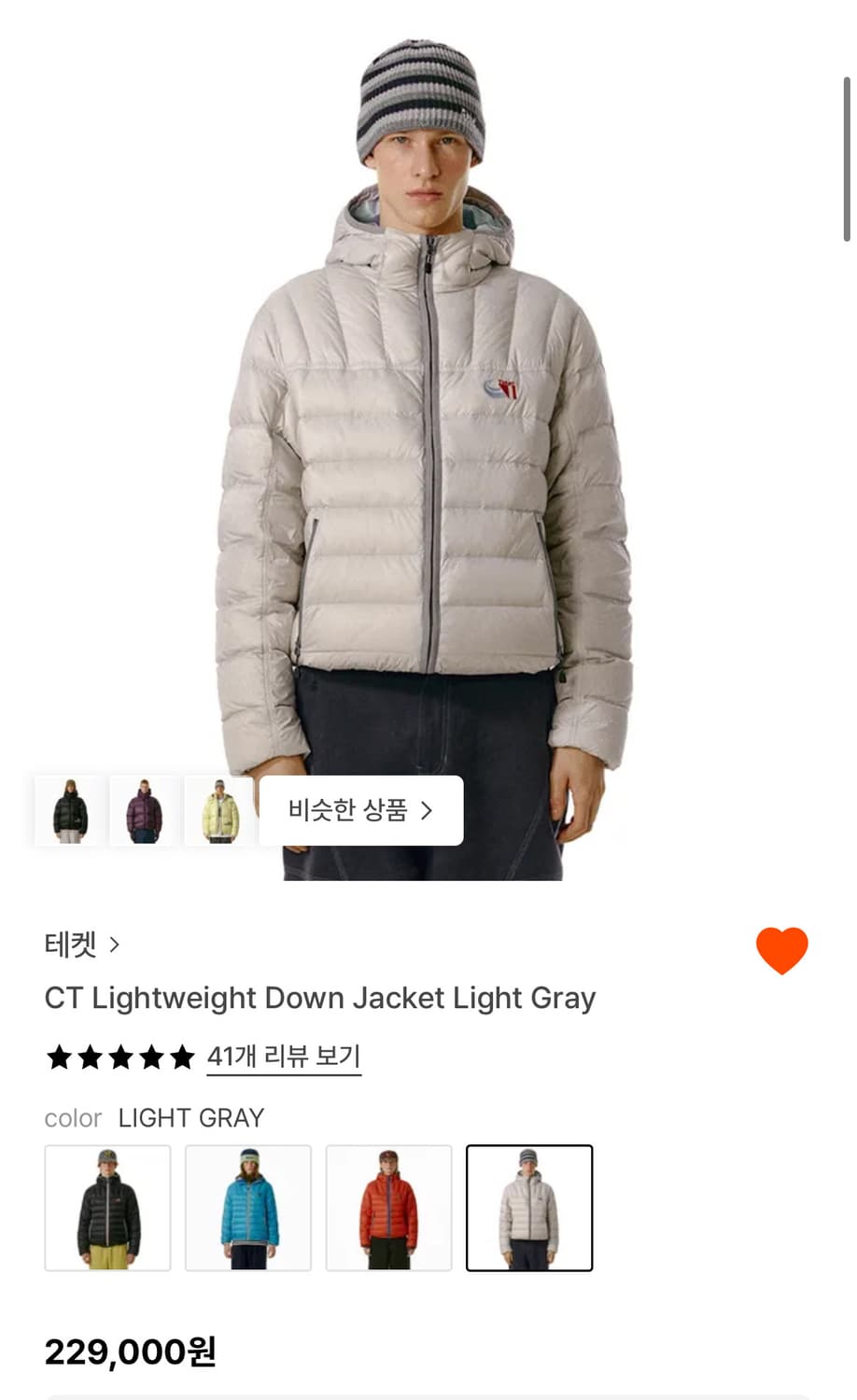Select the yellow down jacket thumbnail
The image size is (857, 1400).
click(x=218, y=810)
